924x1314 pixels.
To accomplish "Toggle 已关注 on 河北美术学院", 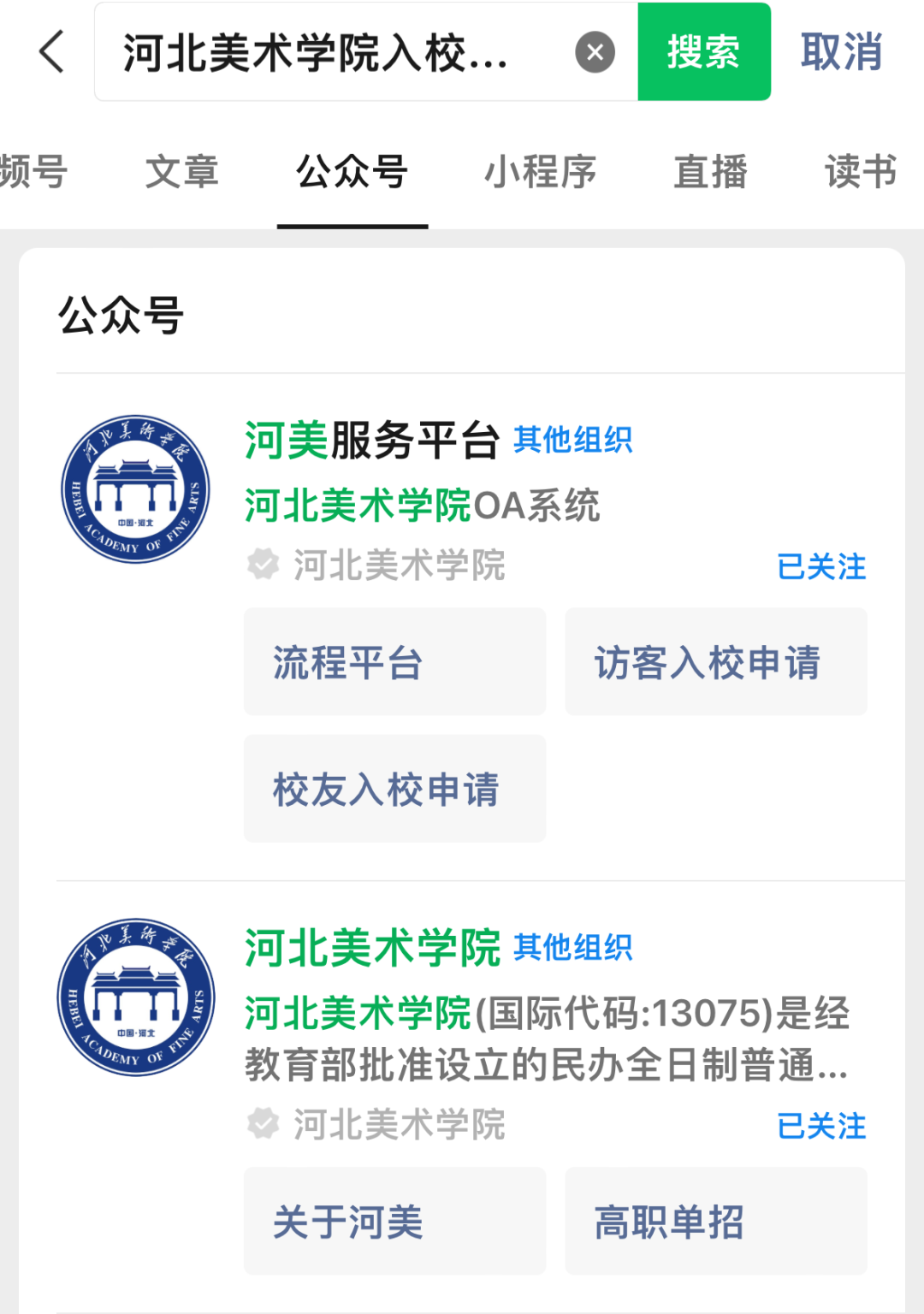I will tap(821, 1127).
